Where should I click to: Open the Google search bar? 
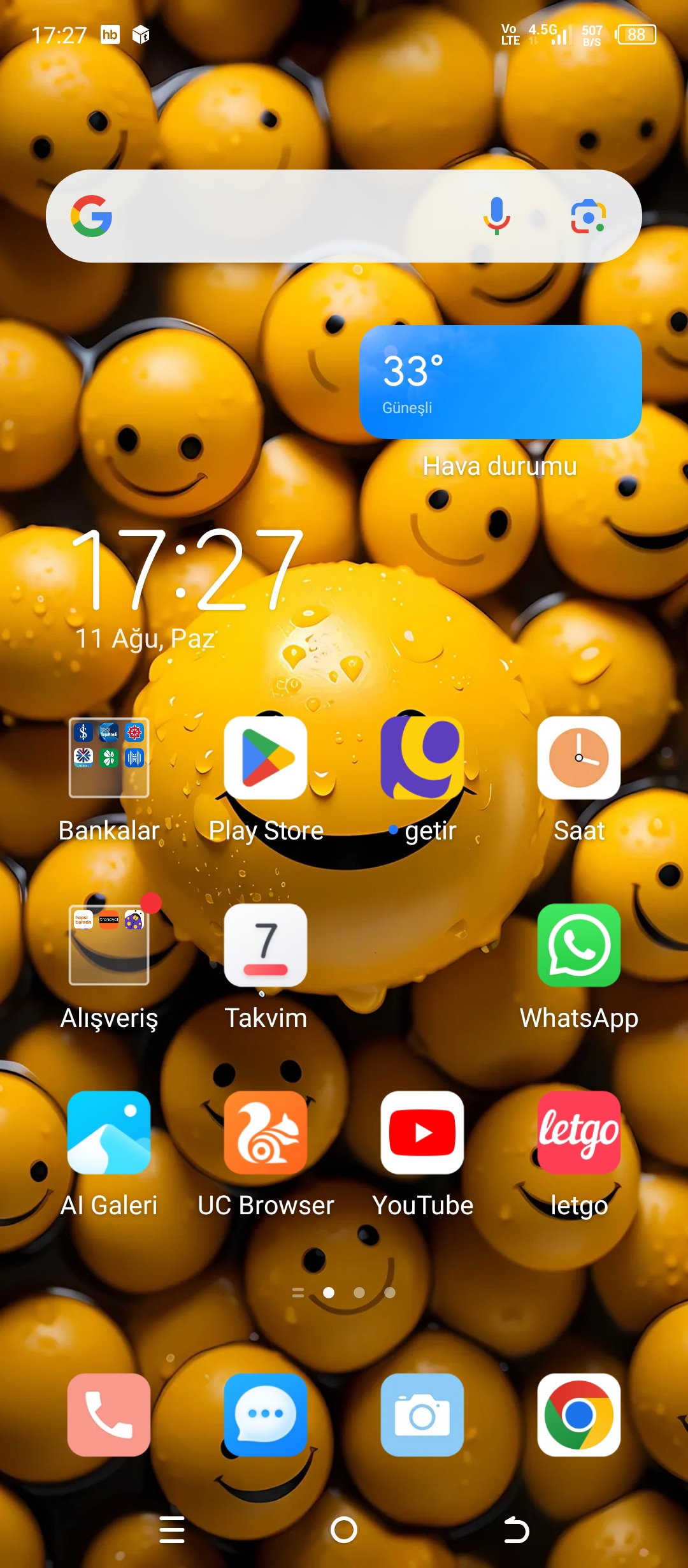(x=287, y=216)
